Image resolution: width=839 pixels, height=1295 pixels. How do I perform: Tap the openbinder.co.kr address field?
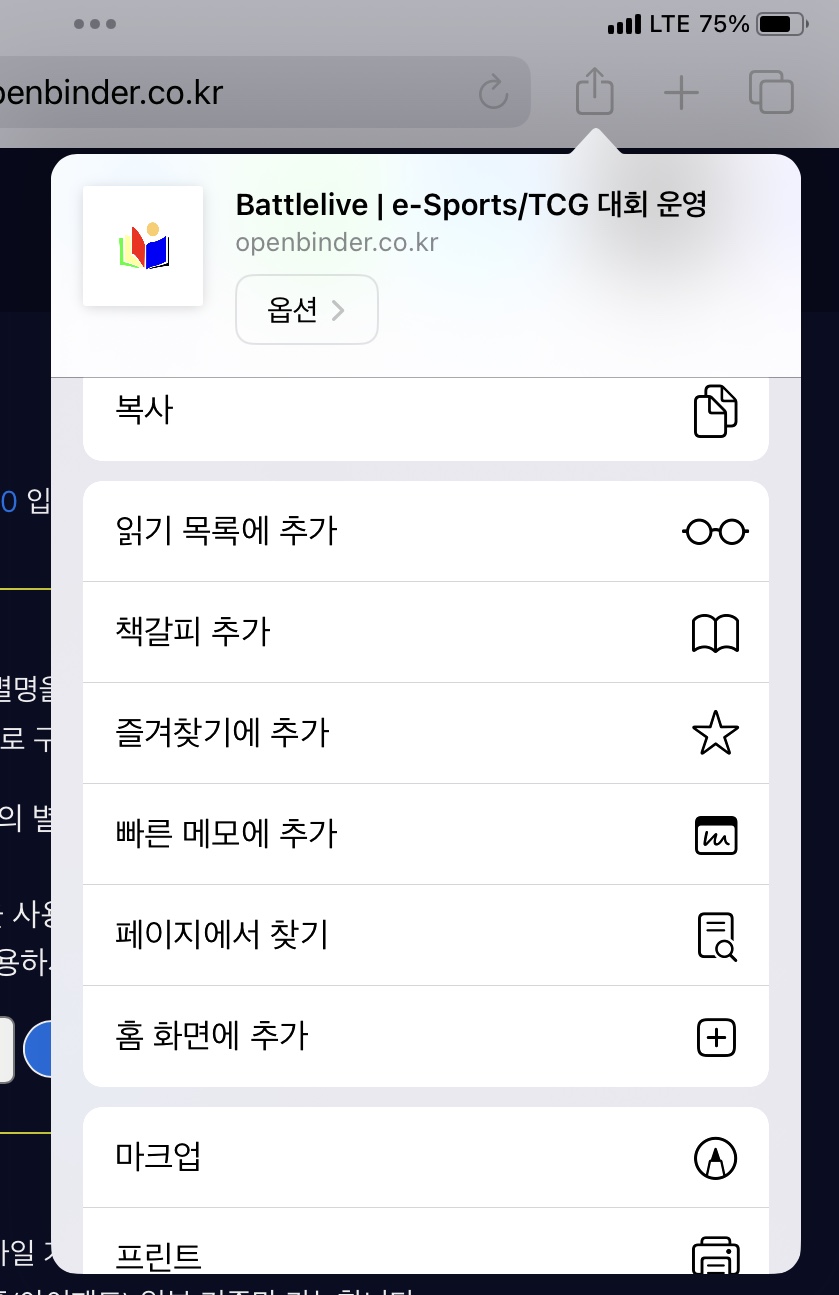[220, 92]
